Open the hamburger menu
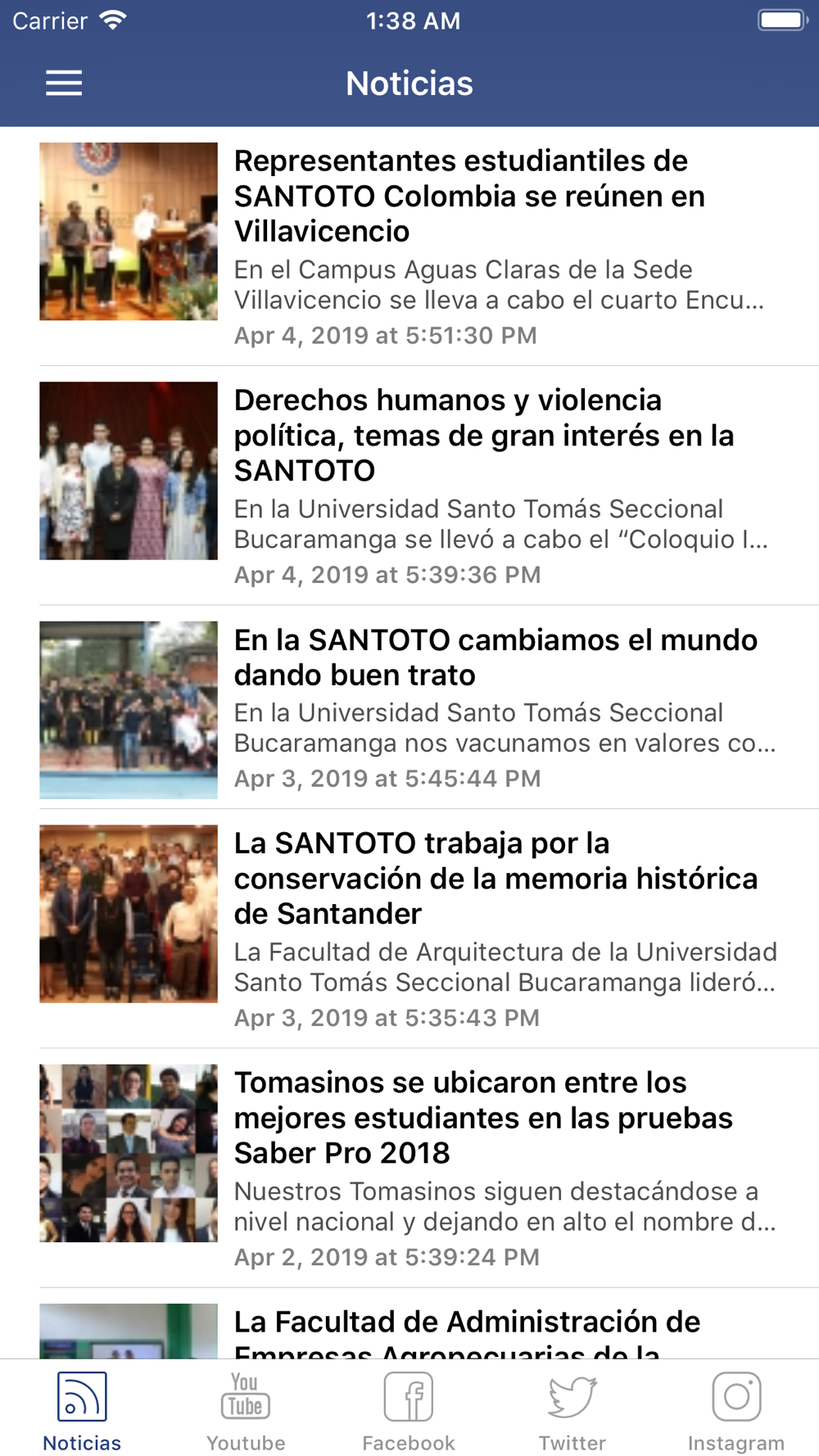Screen dimensions: 819x1456 click(x=64, y=83)
